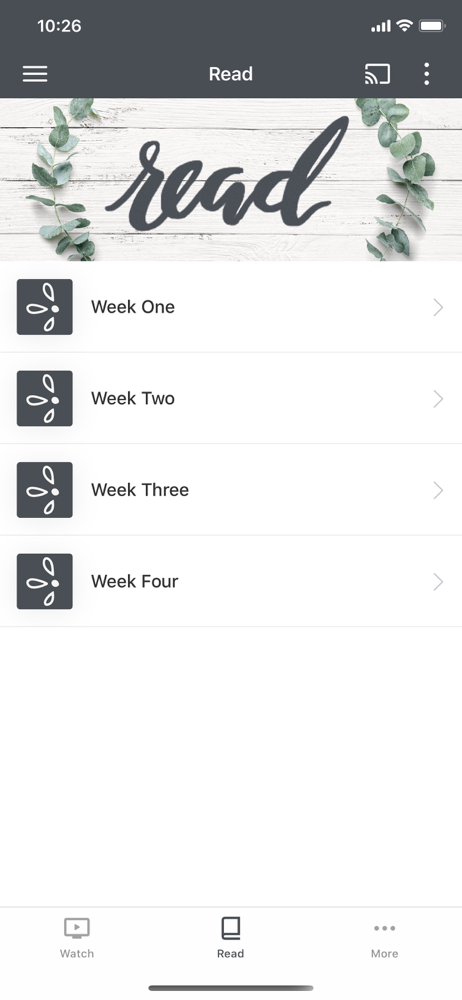View the Week Four entry
Screen dimensions: 462x1000
tap(231, 582)
